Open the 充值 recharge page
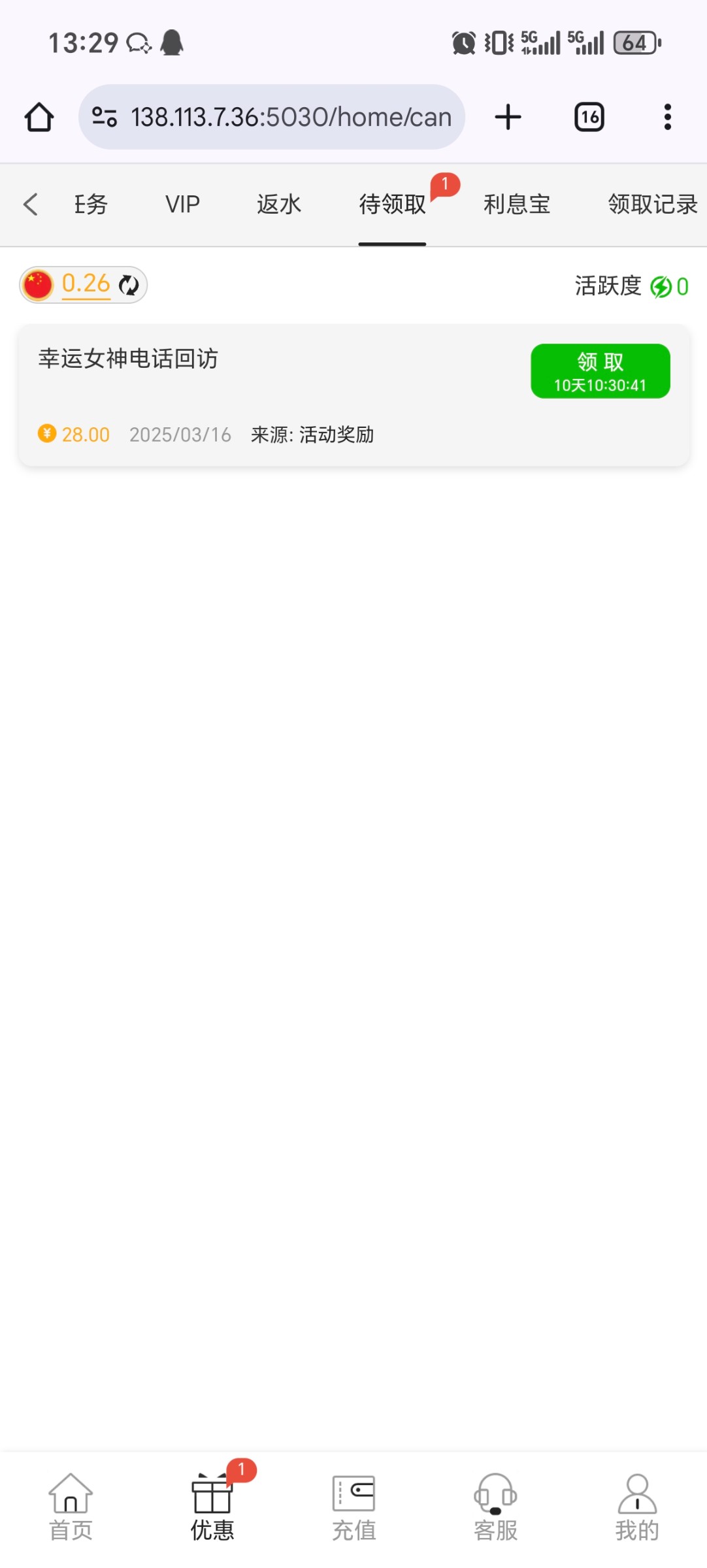This screenshot has width=707, height=1568. (x=354, y=1507)
